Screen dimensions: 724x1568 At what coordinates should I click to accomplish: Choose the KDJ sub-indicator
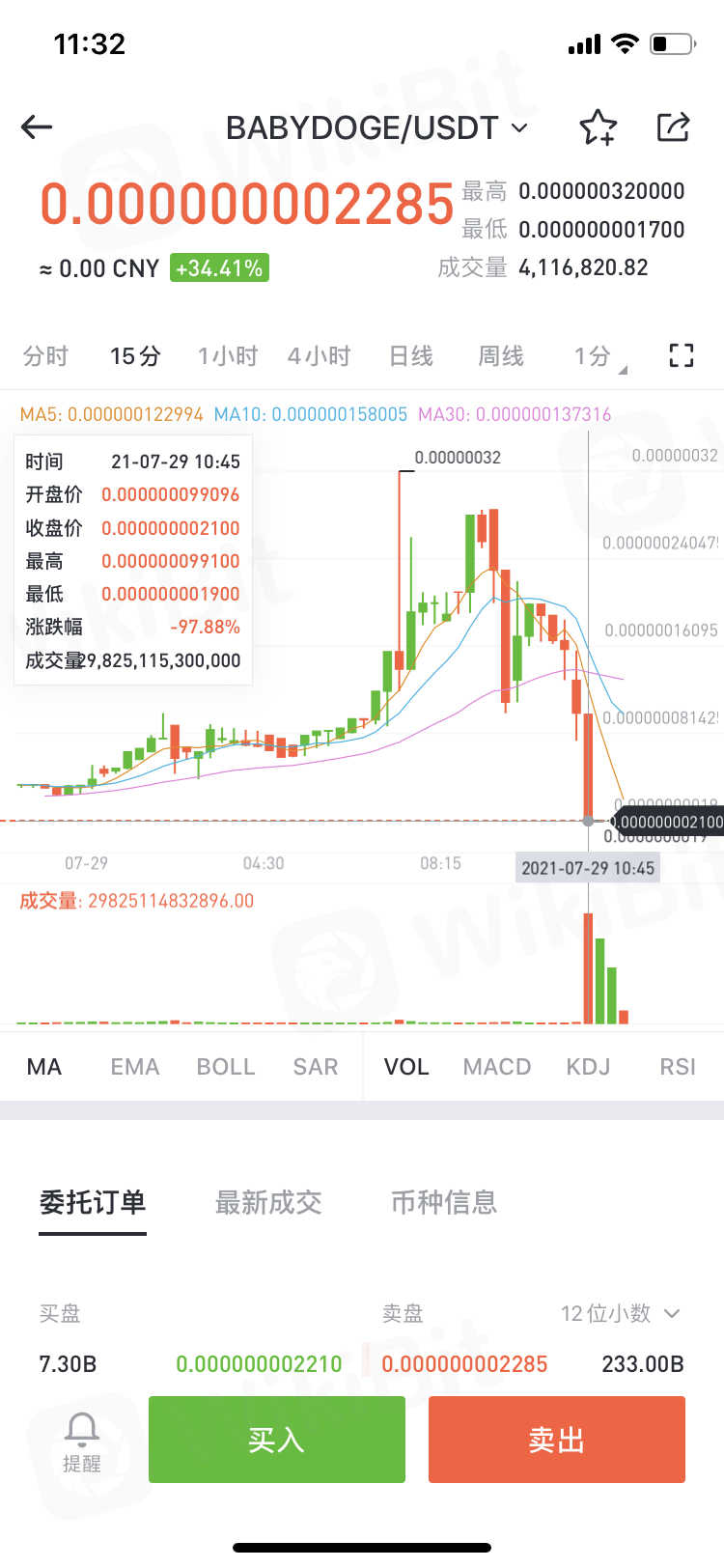click(x=588, y=1067)
